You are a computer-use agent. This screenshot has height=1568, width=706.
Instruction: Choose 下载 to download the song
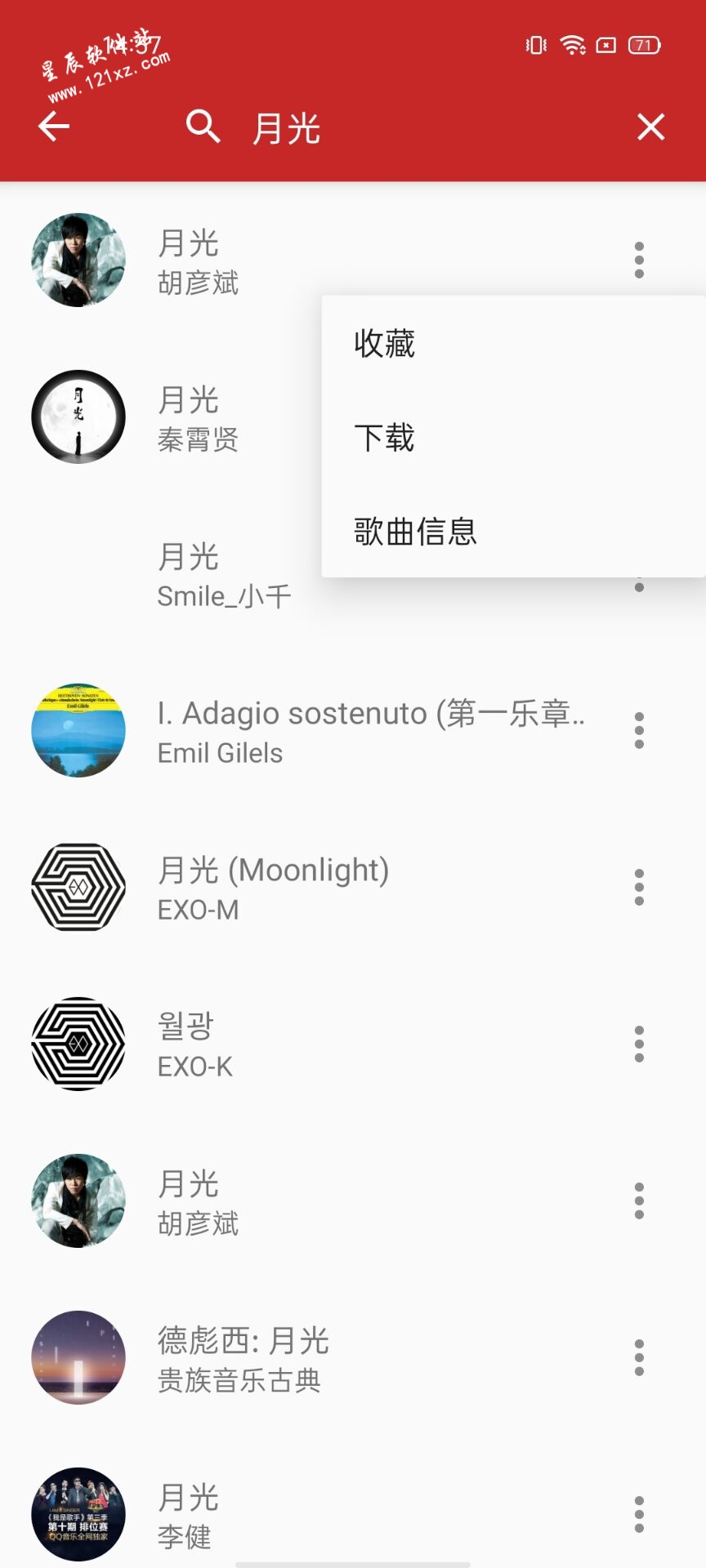(x=385, y=438)
